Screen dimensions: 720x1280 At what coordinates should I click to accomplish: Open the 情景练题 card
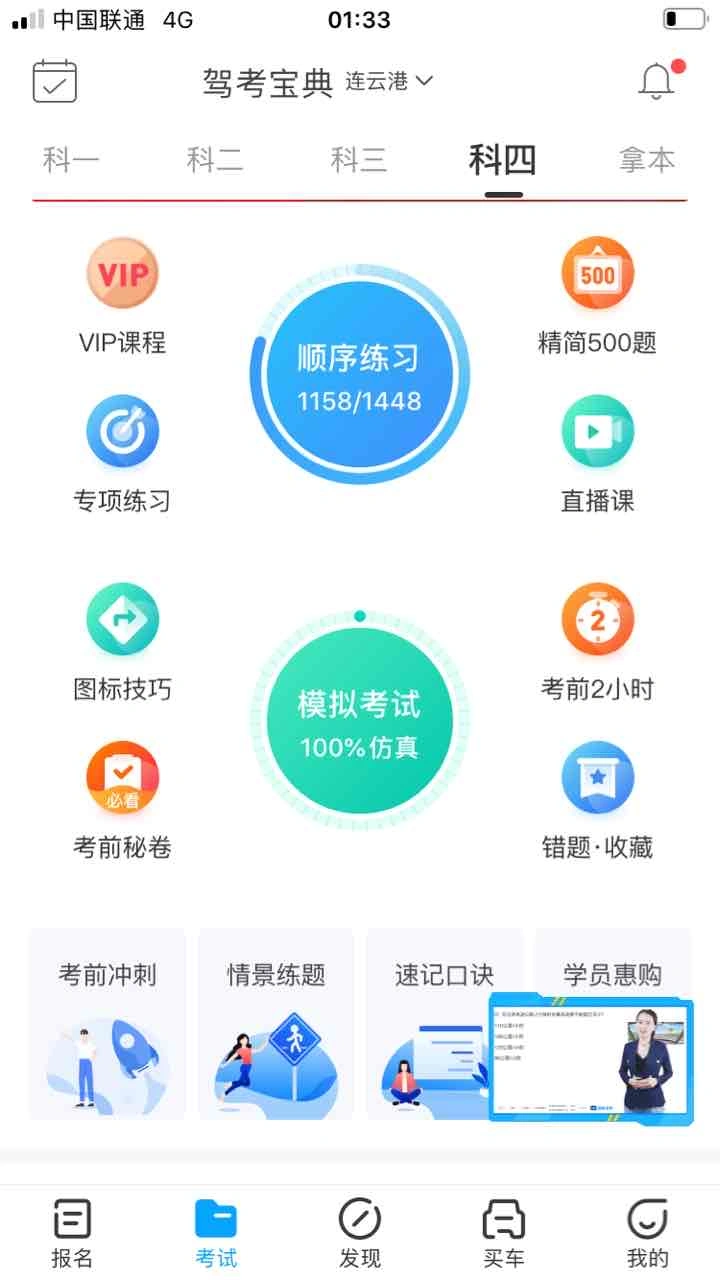276,1023
